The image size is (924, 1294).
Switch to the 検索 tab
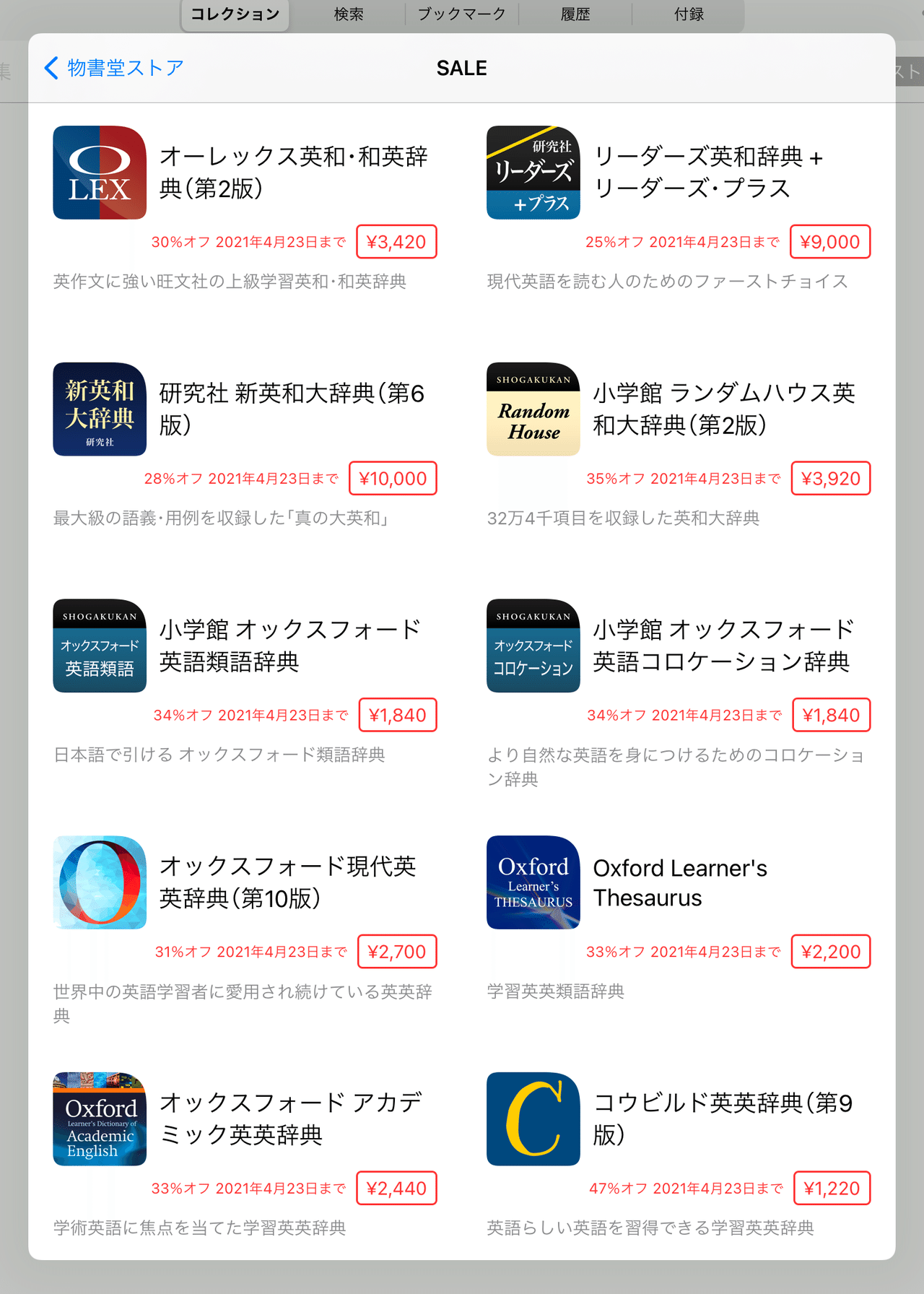coord(349,14)
